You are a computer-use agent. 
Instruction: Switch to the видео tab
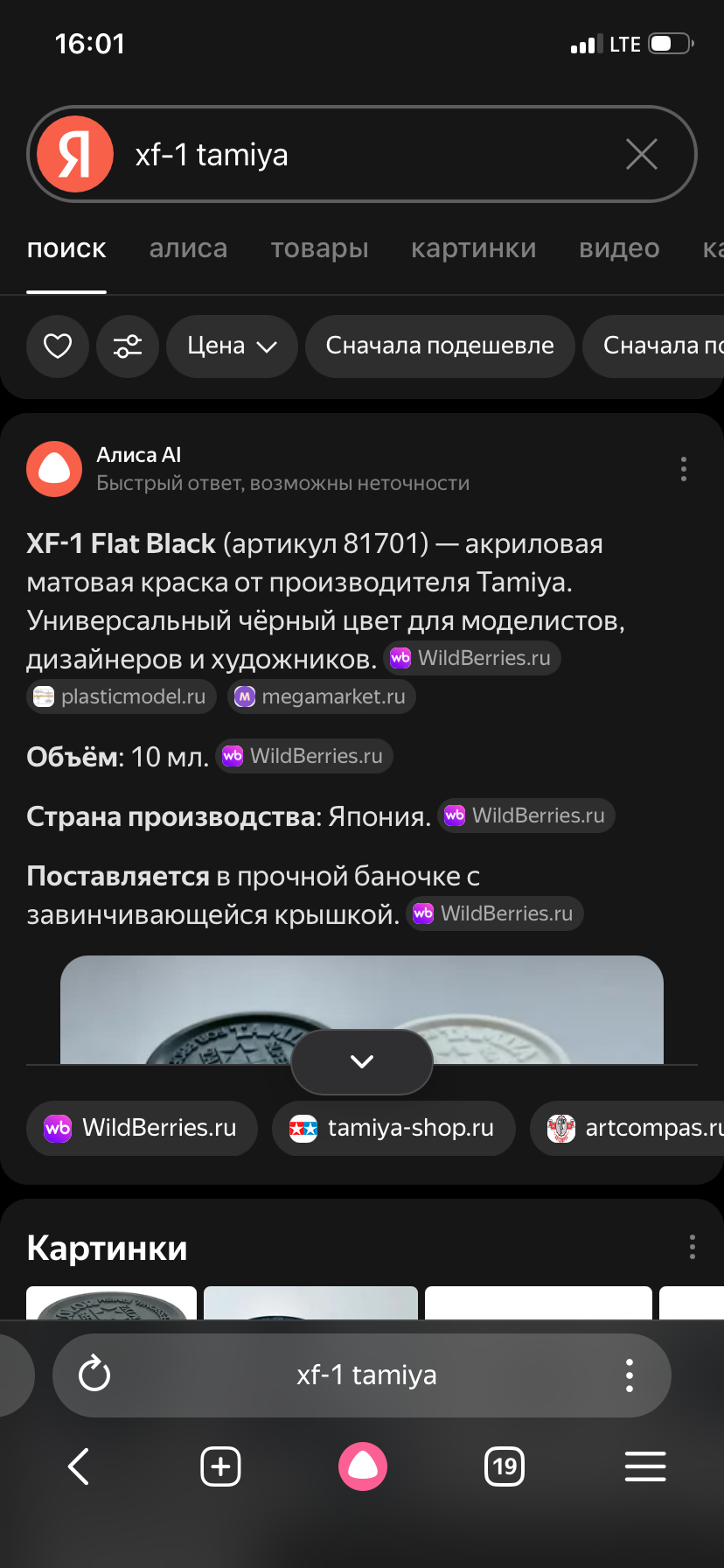619,248
